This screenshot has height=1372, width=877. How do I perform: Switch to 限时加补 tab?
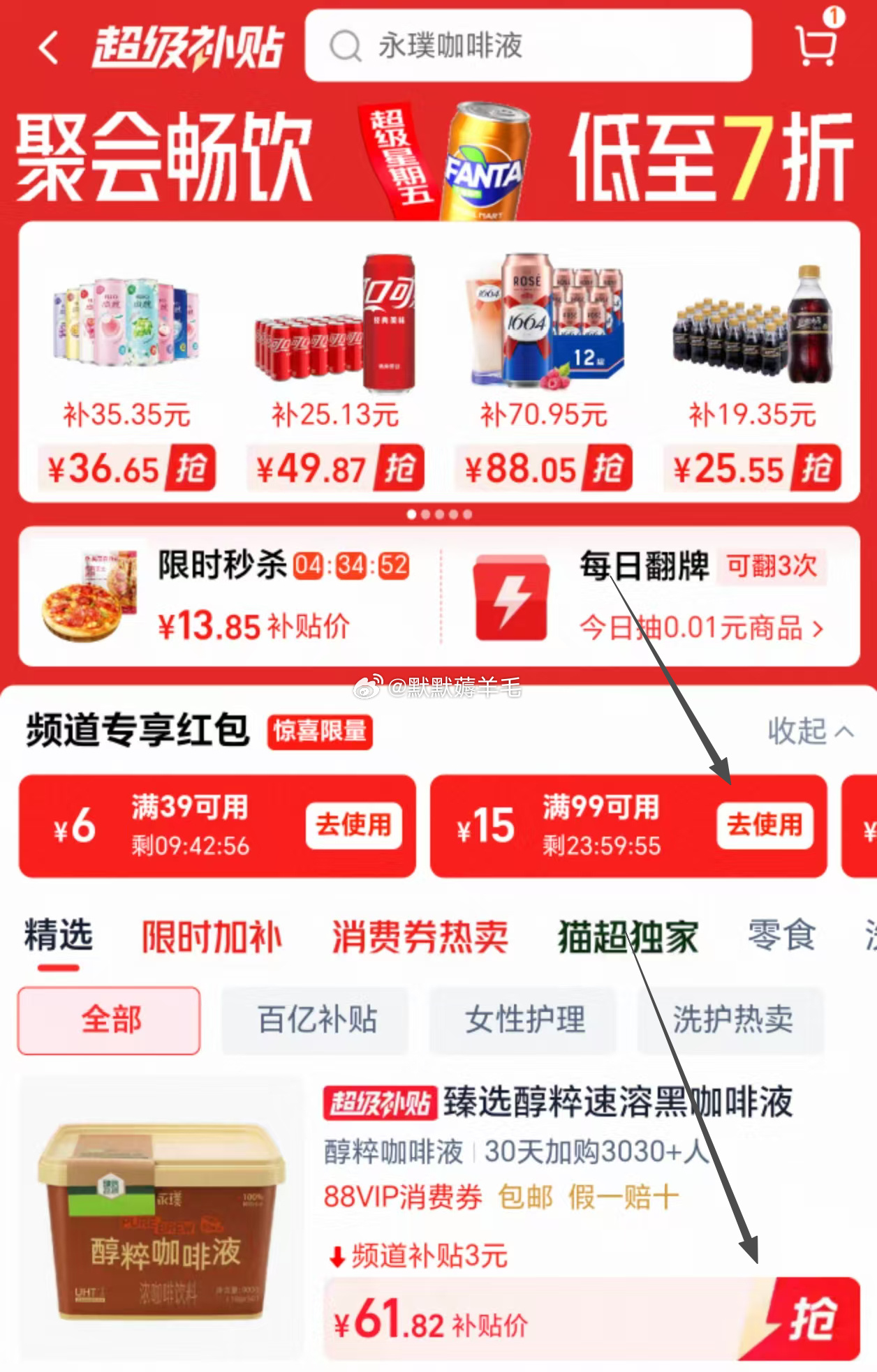pyautogui.click(x=212, y=937)
